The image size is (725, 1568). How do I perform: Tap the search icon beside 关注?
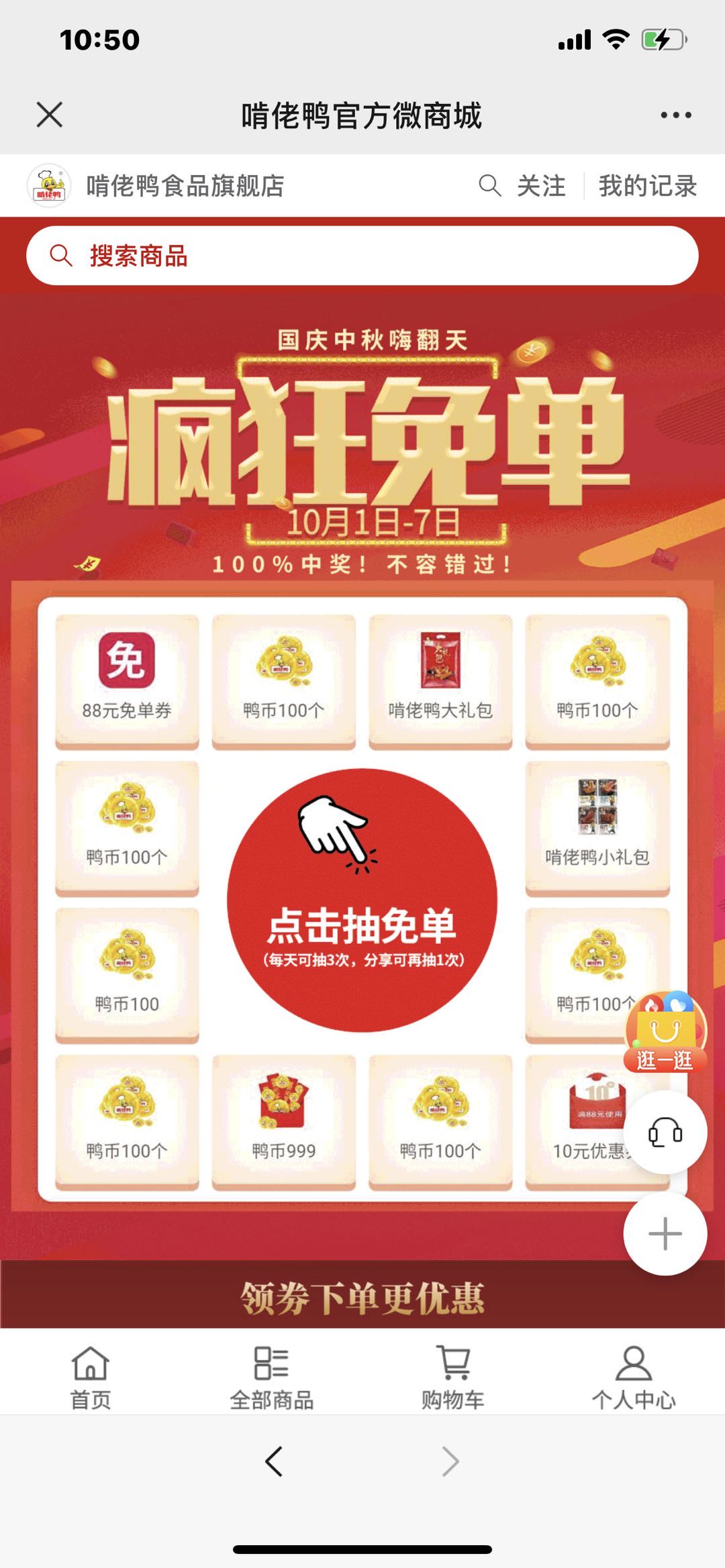pos(489,186)
